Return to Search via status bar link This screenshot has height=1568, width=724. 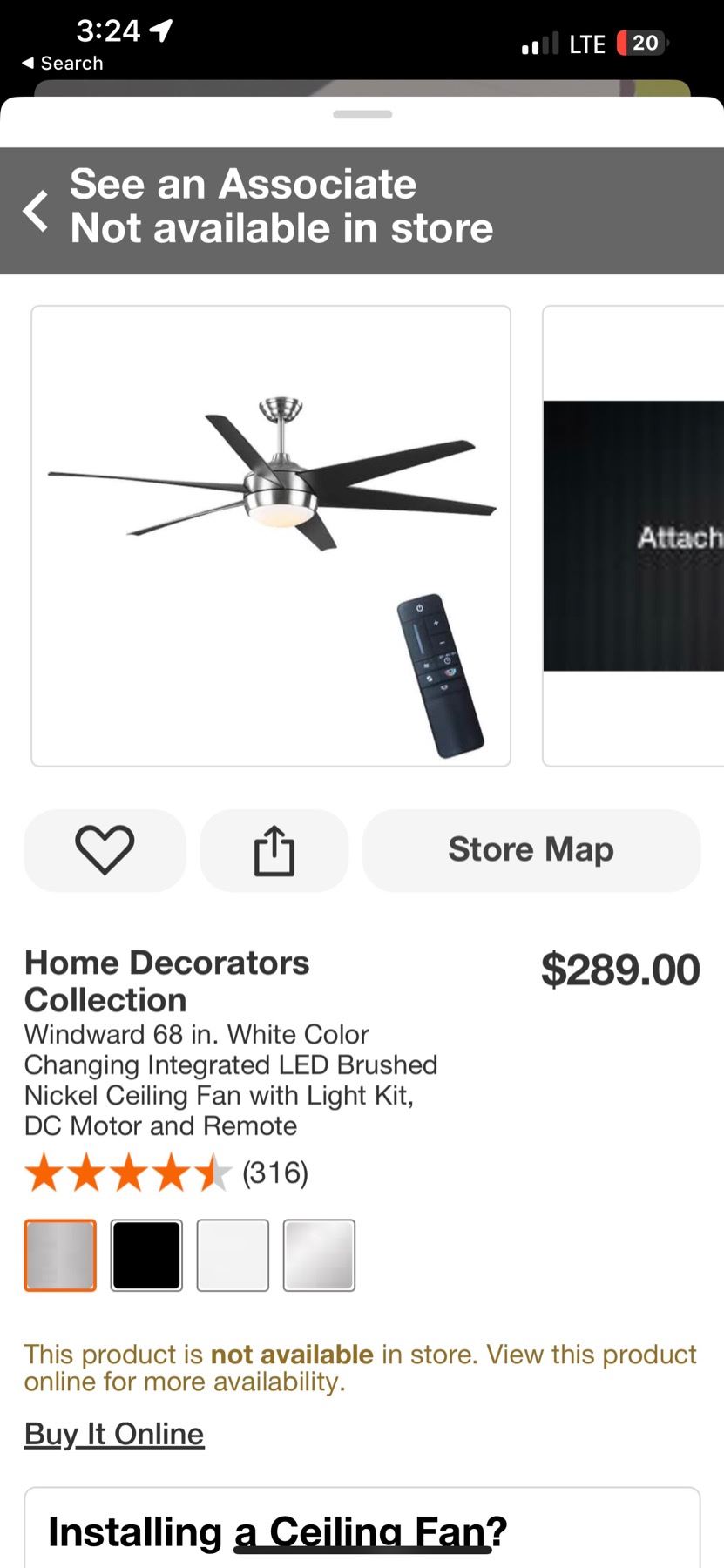tap(63, 64)
